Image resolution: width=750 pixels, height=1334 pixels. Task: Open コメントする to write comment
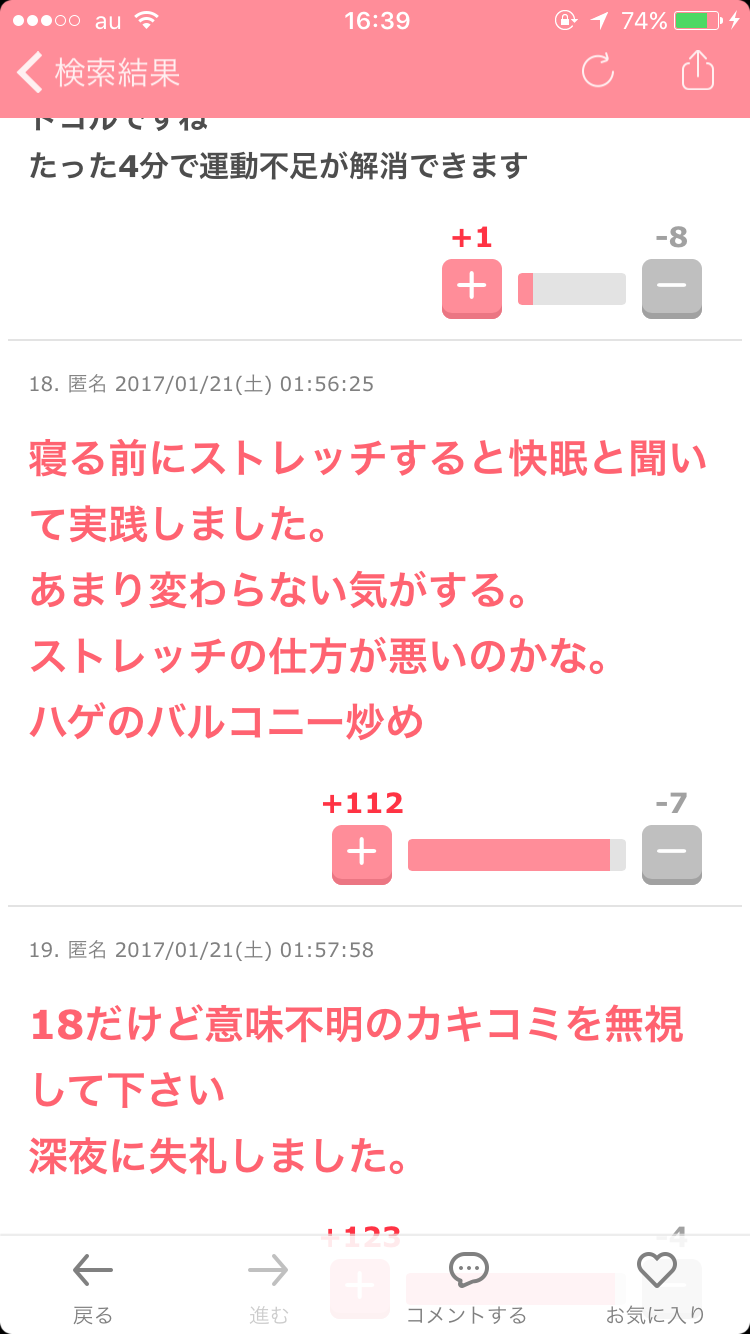point(466,1287)
